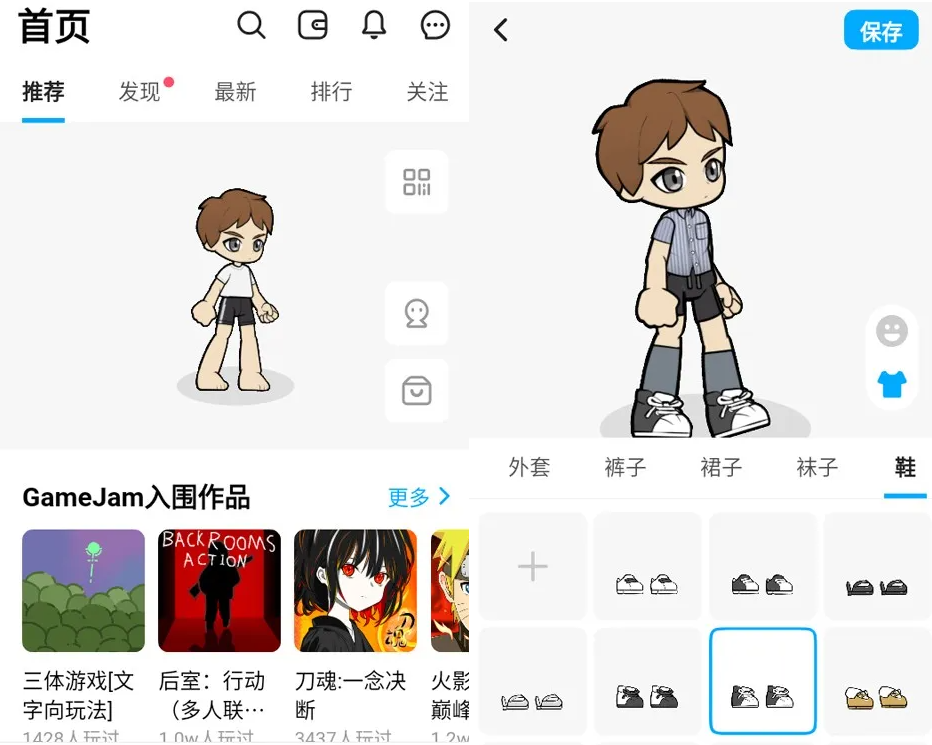Open the chat messages icon
This screenshot has height=745, width=932.
(x=435, y=26)
